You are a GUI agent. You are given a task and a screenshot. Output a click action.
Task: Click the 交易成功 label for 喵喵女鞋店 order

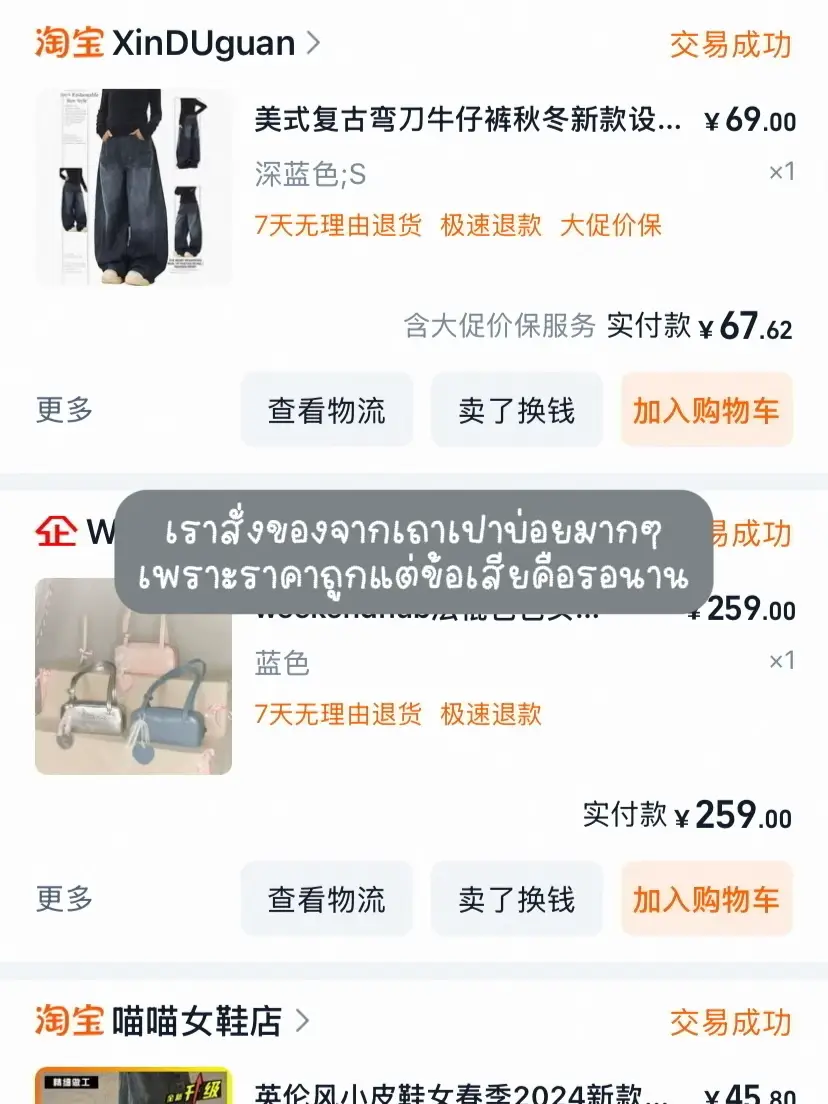coord(730,1023)
